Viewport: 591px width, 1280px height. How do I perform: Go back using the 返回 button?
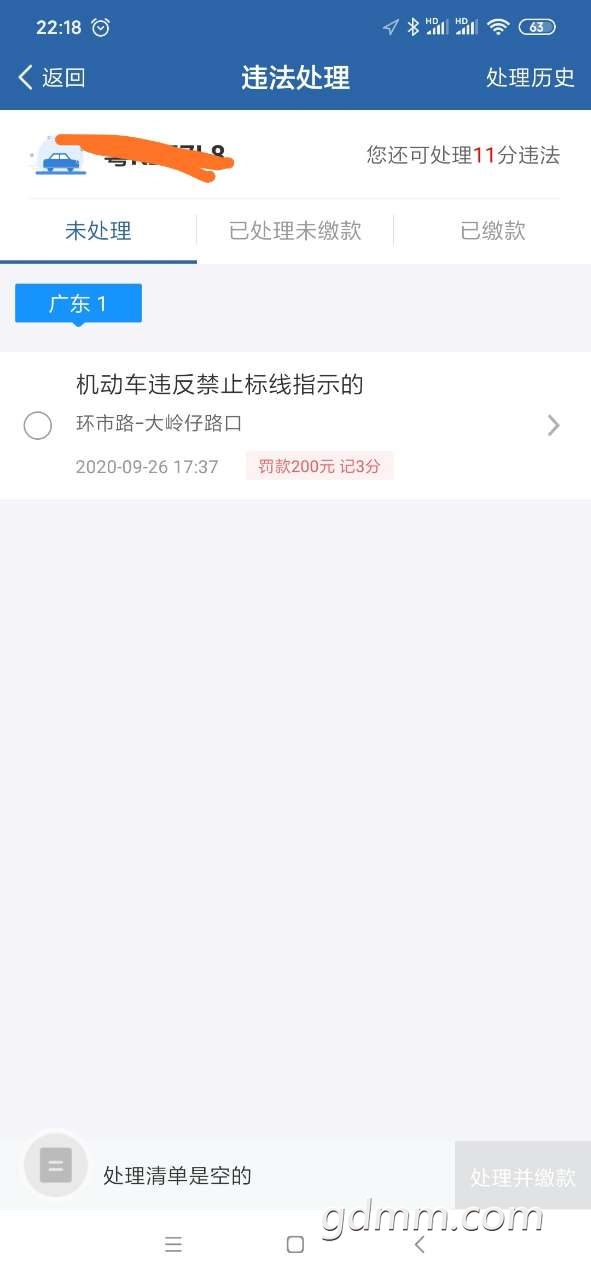click(x=52, y=78)
